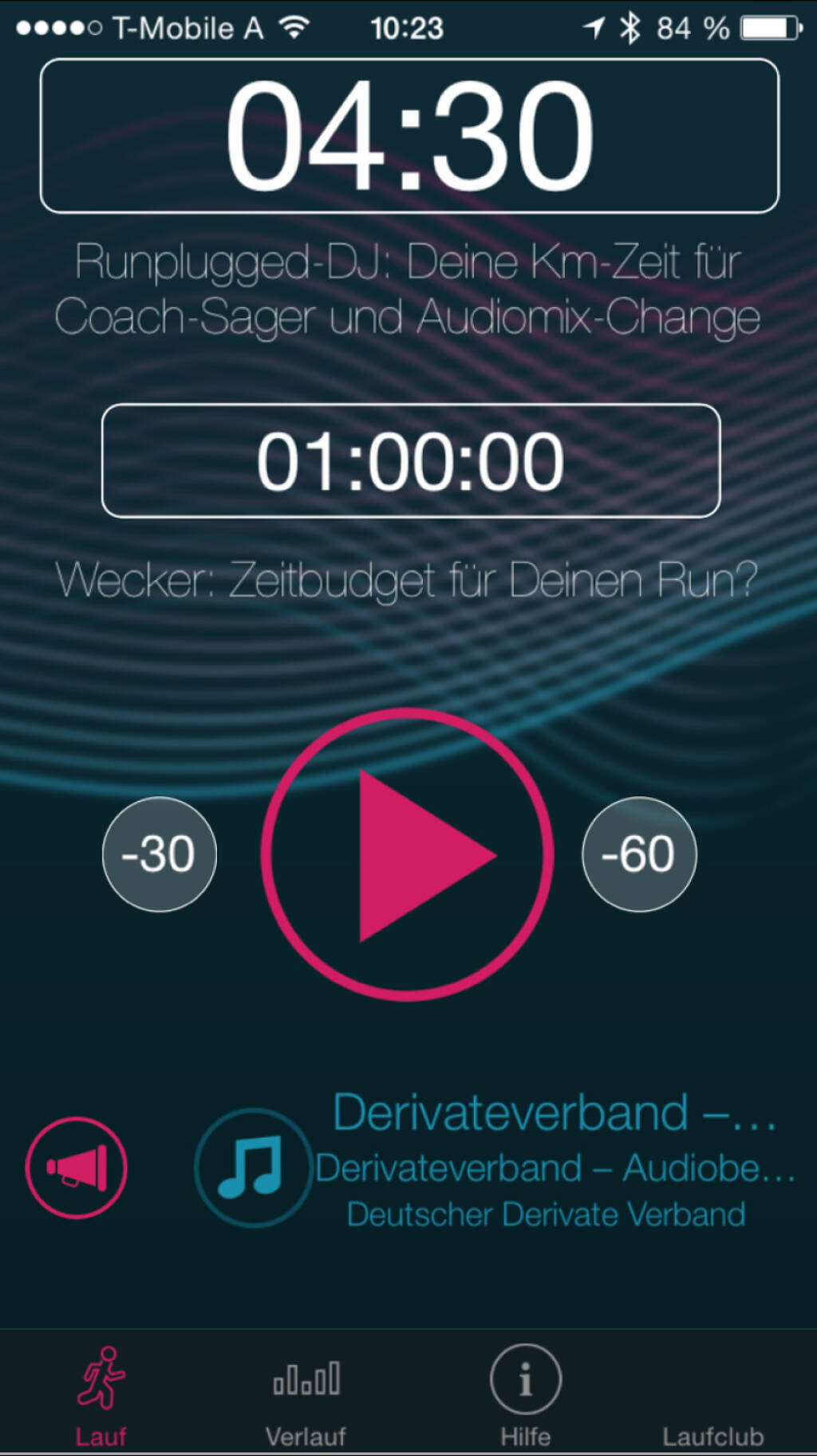Open the music note audio selection

click(252, 1167)
